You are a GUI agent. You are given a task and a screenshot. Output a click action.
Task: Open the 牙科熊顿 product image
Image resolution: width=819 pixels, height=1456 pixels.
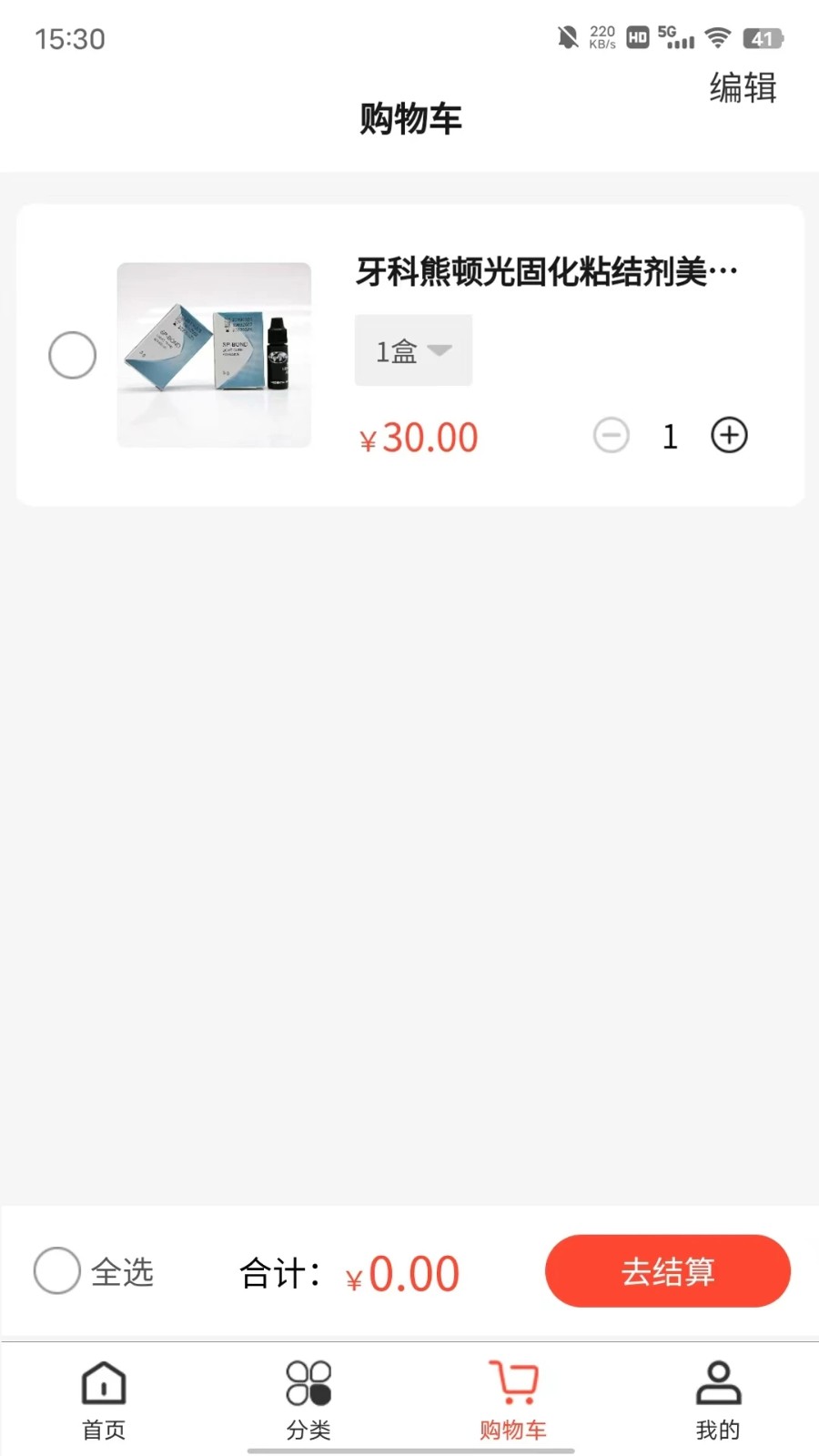pyautogui.click(x=214, y=355)
